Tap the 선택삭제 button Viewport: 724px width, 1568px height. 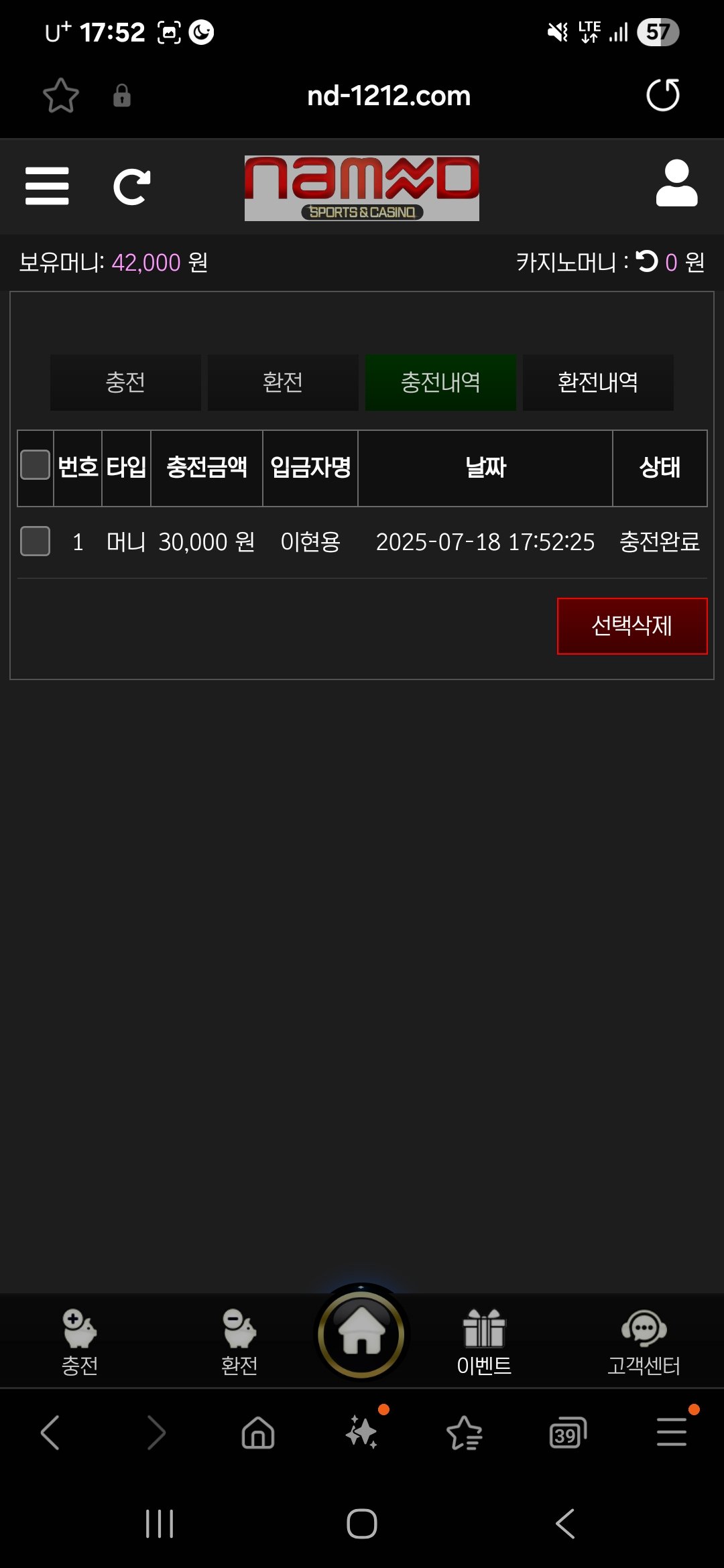pos(631,626)
